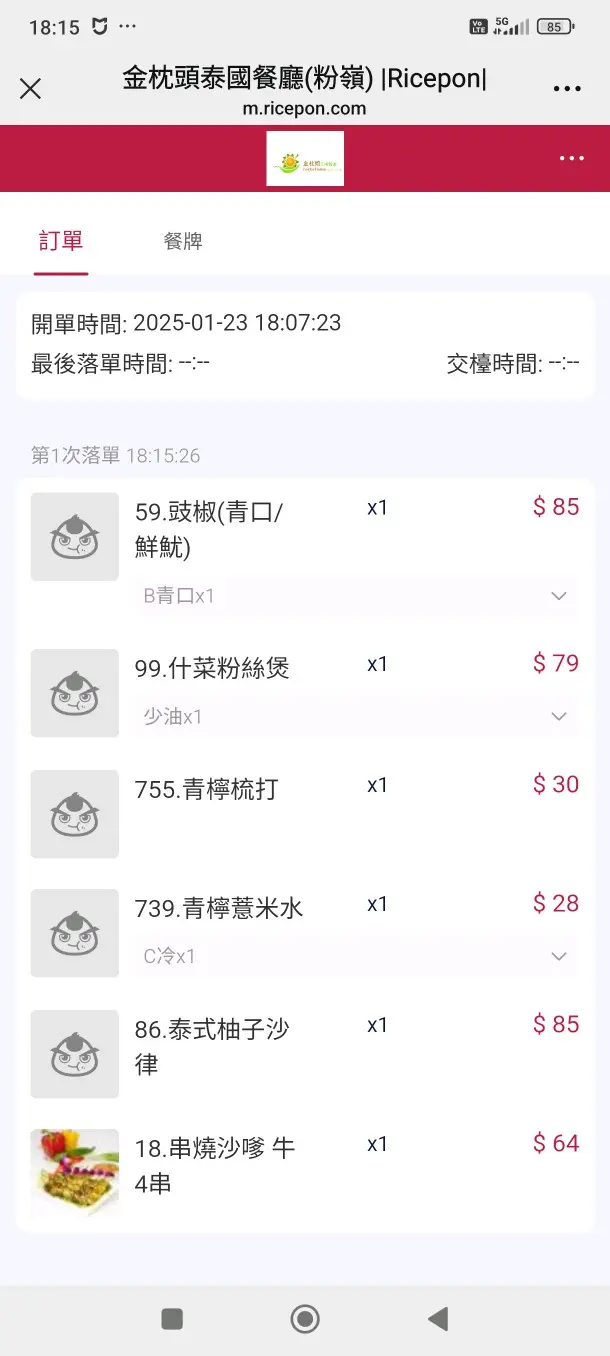This screenshot has height=1356, width=610.
Task: Open the 755.青檸梳打 order item
Action: point(206,790)
